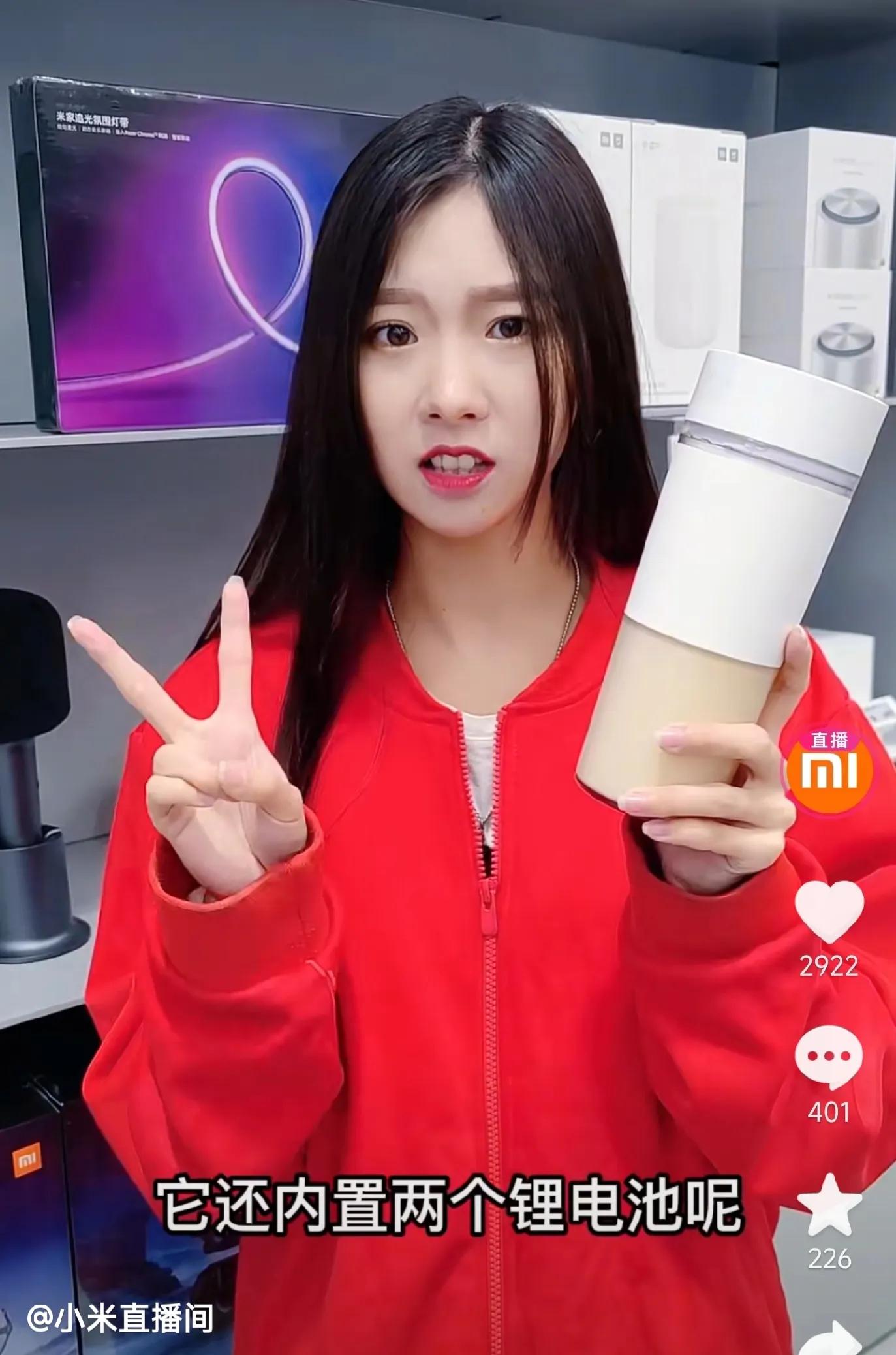Open the Xiaomi live stream avatar
Viewport: 896px width, 1355px height.
point(829,772)
